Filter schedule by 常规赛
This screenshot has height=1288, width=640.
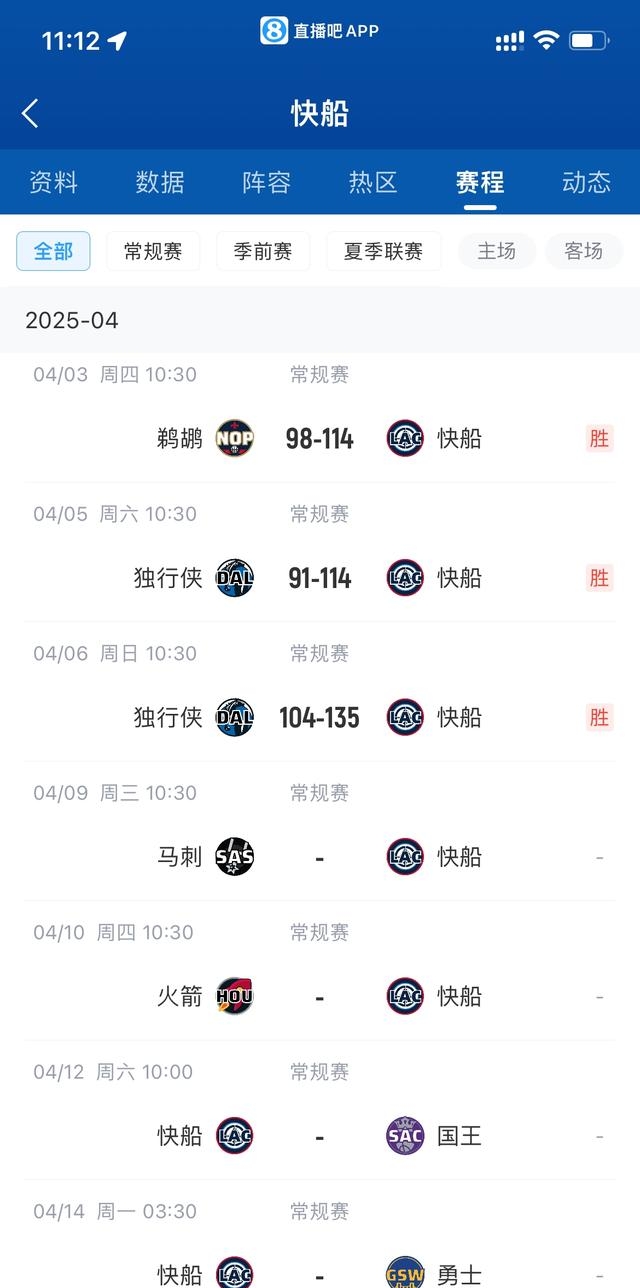pos(153,251)
